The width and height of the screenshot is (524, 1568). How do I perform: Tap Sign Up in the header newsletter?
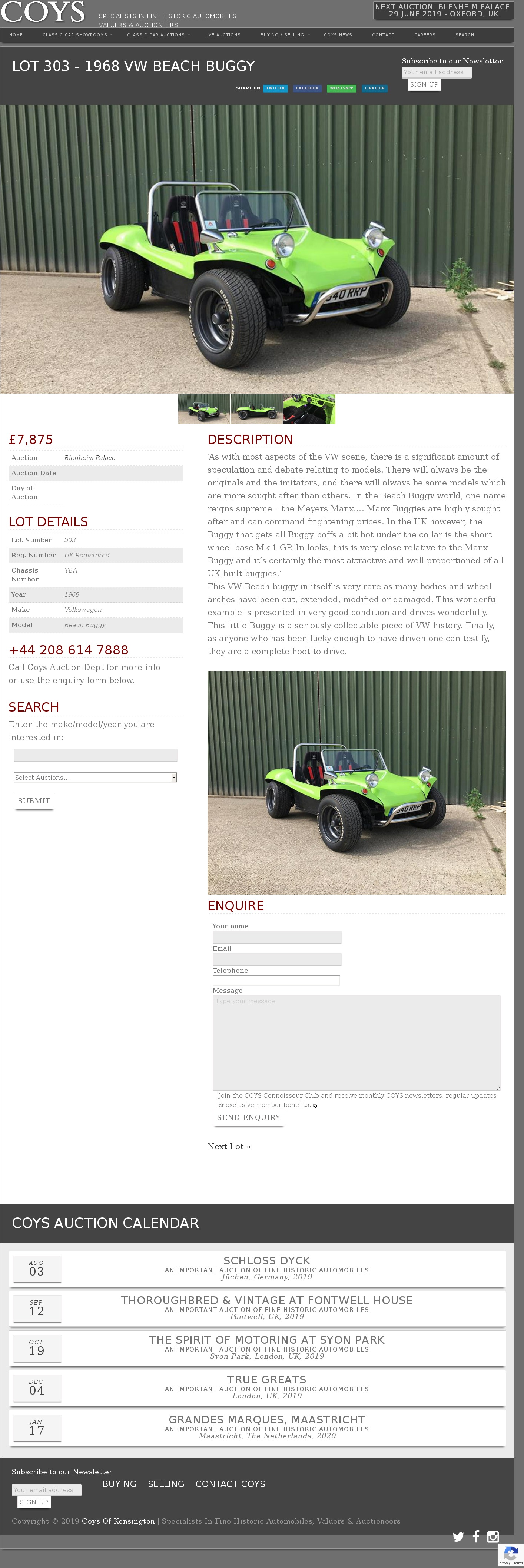(424, 84)
